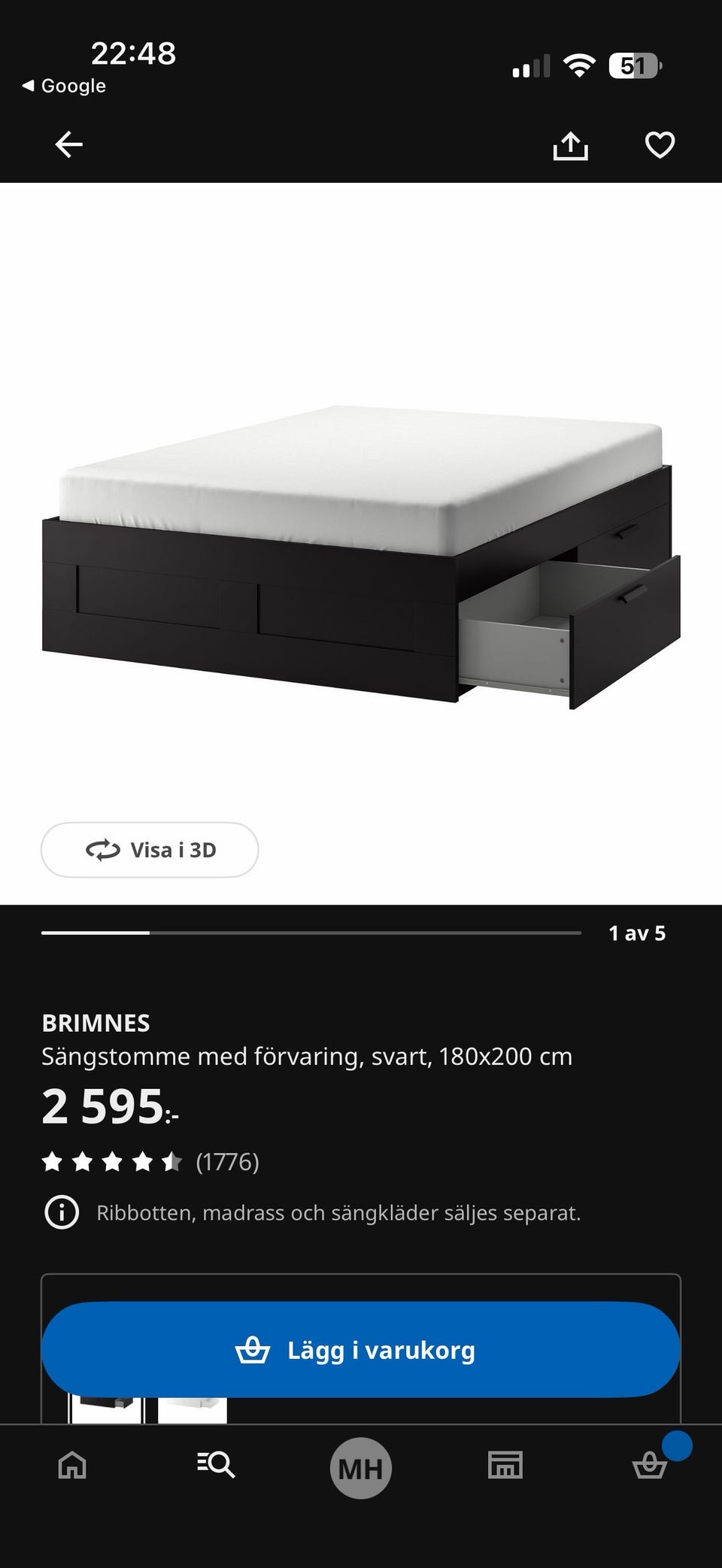Screen dimensions: 722x1568
Task: Go back using the arrow icon
Action: pos(68,144)
